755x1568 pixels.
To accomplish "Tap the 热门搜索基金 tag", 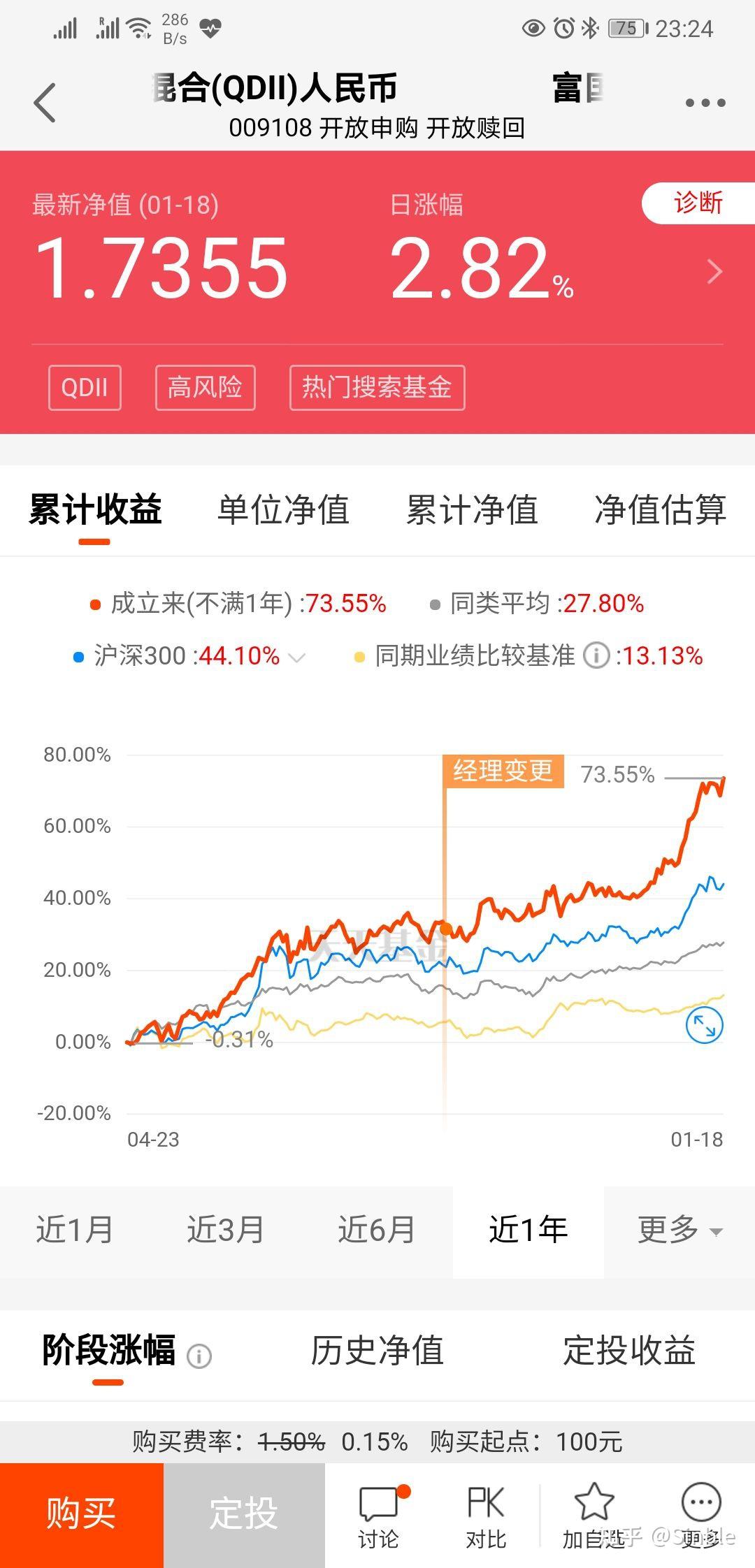I will tap(377, 387).
